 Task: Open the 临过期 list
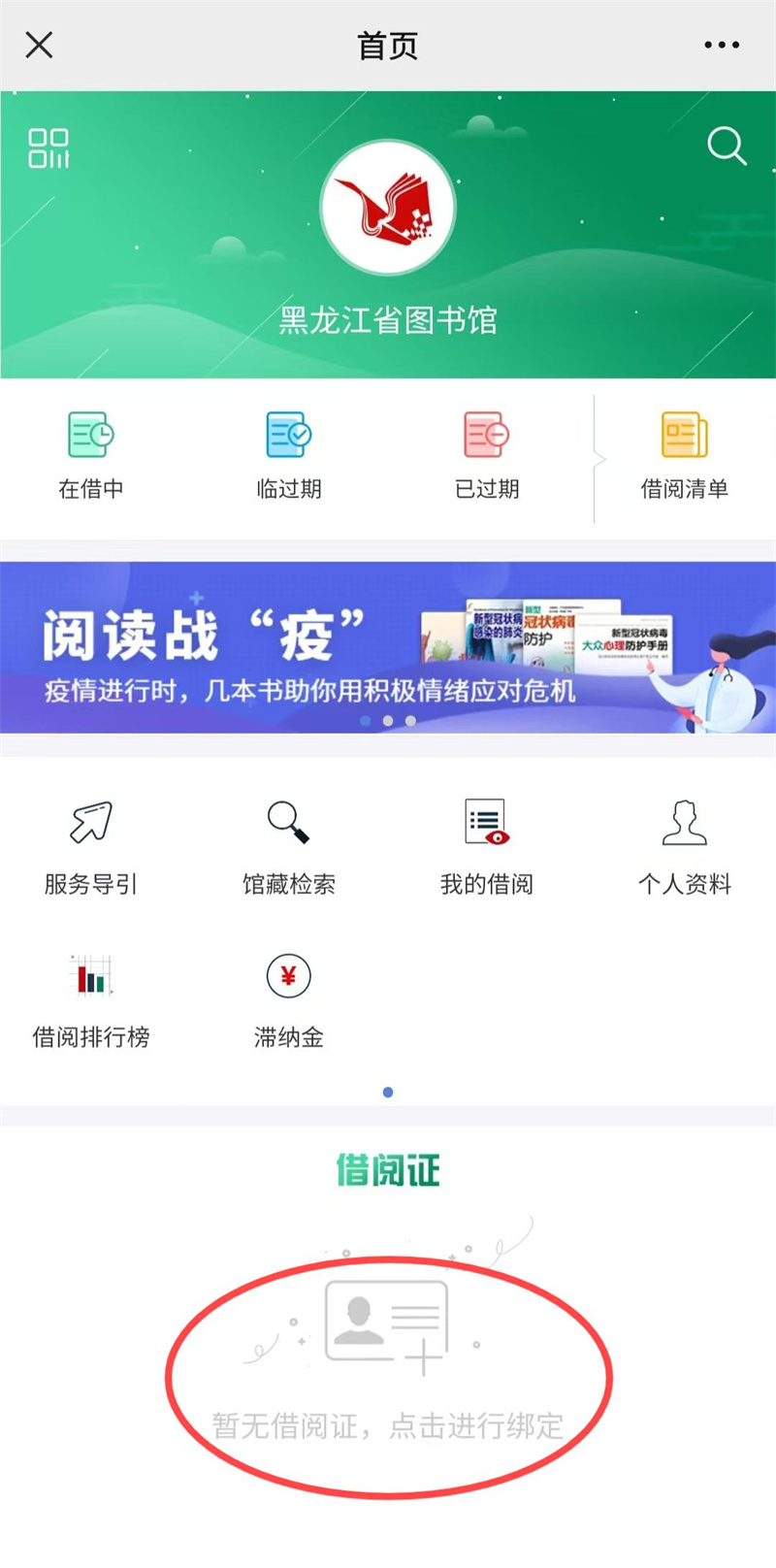[288, 454]
